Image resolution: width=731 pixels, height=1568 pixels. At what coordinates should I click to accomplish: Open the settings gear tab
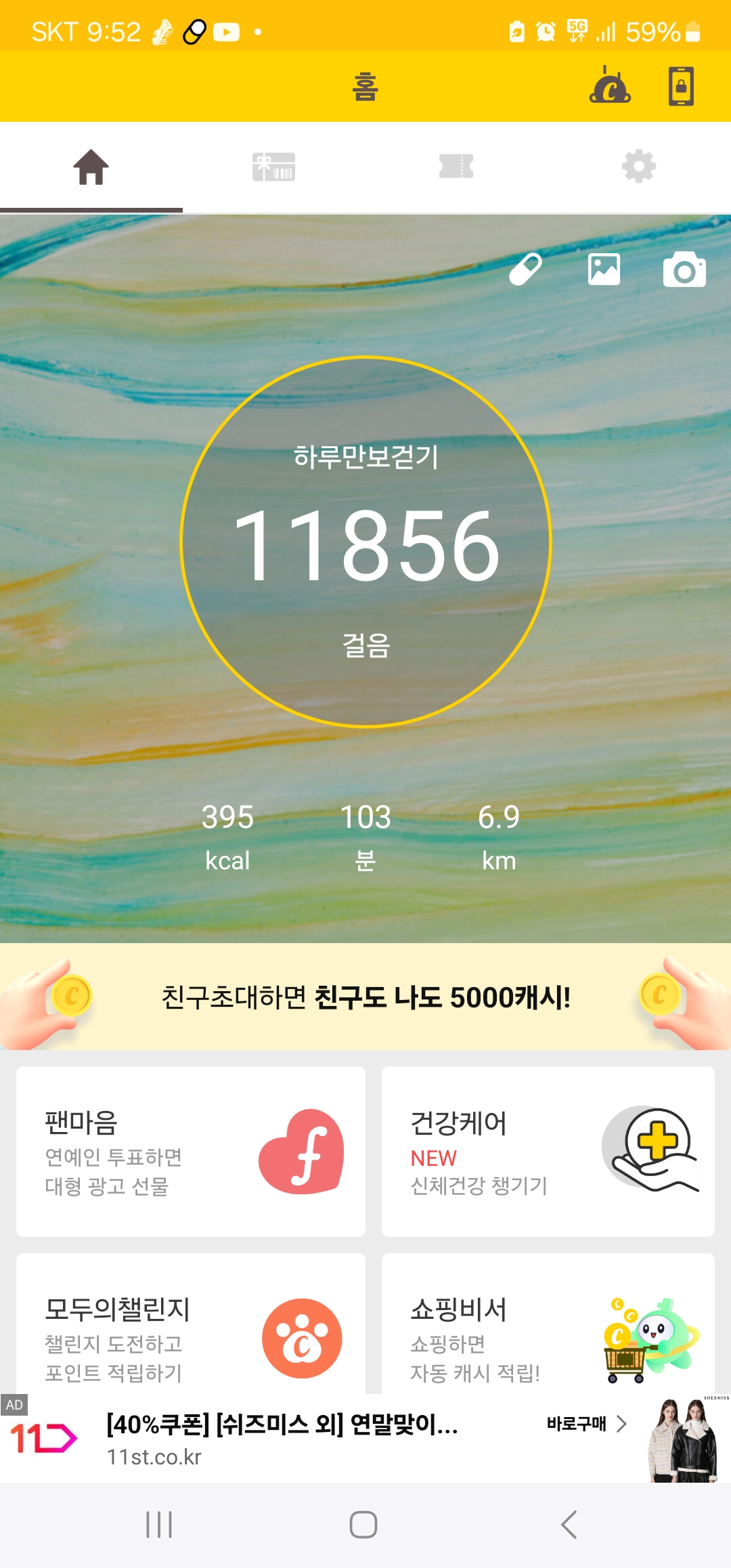pos(639,167)
